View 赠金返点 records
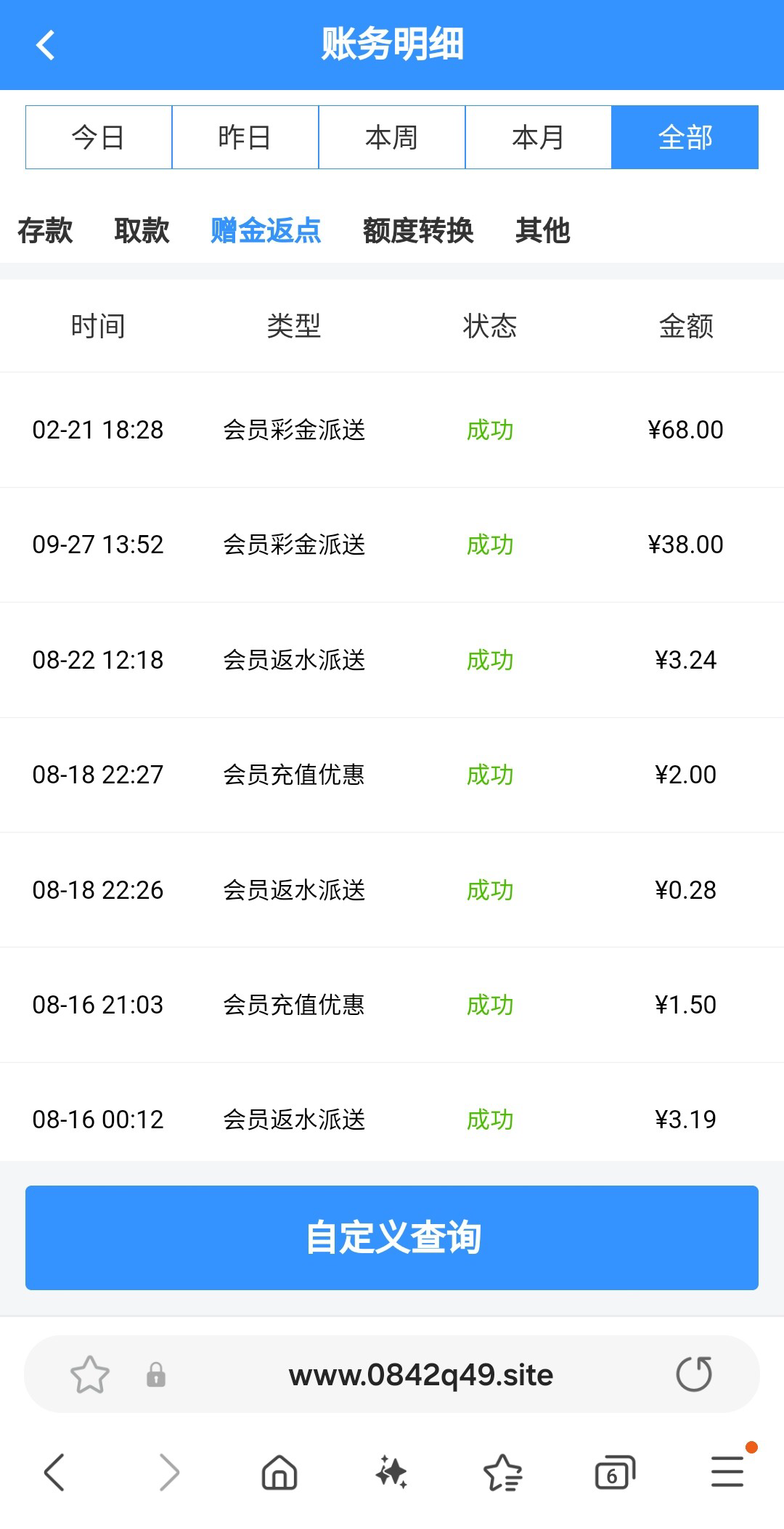 266,231
